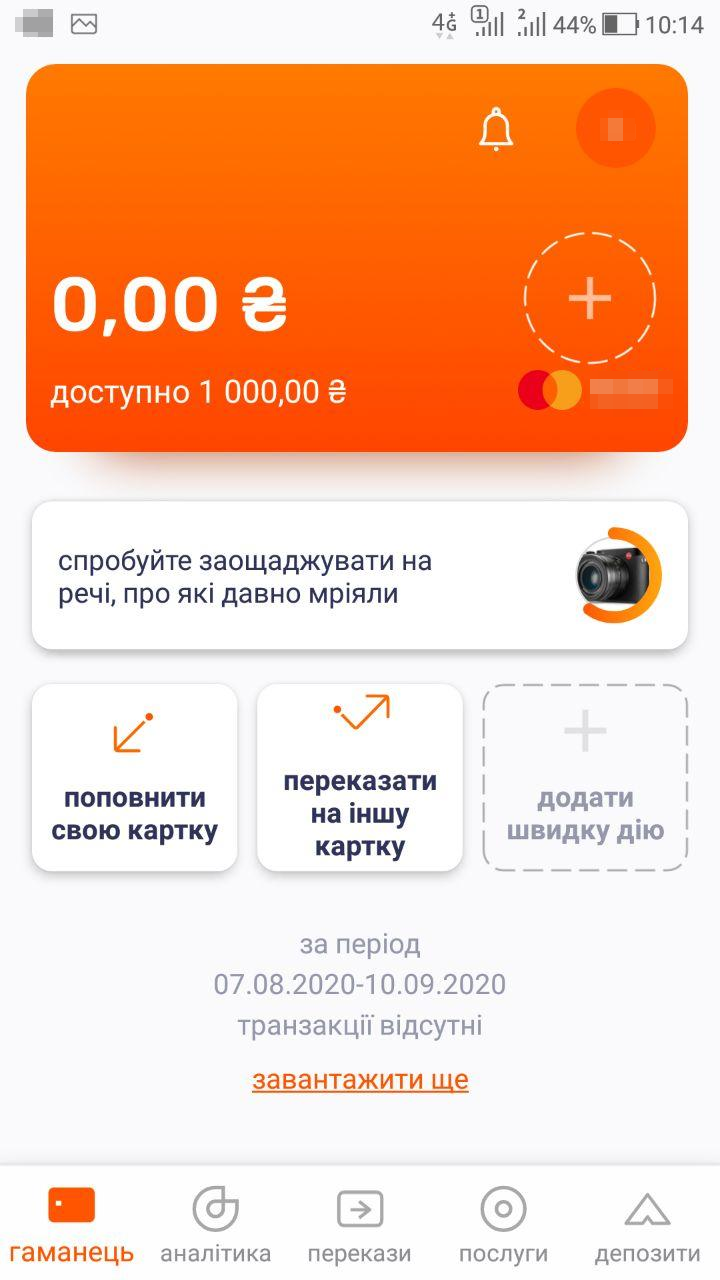720x1280 pixels.
Task: Tap the dashed plus circle on the card
Action: [x=590, y=298]
